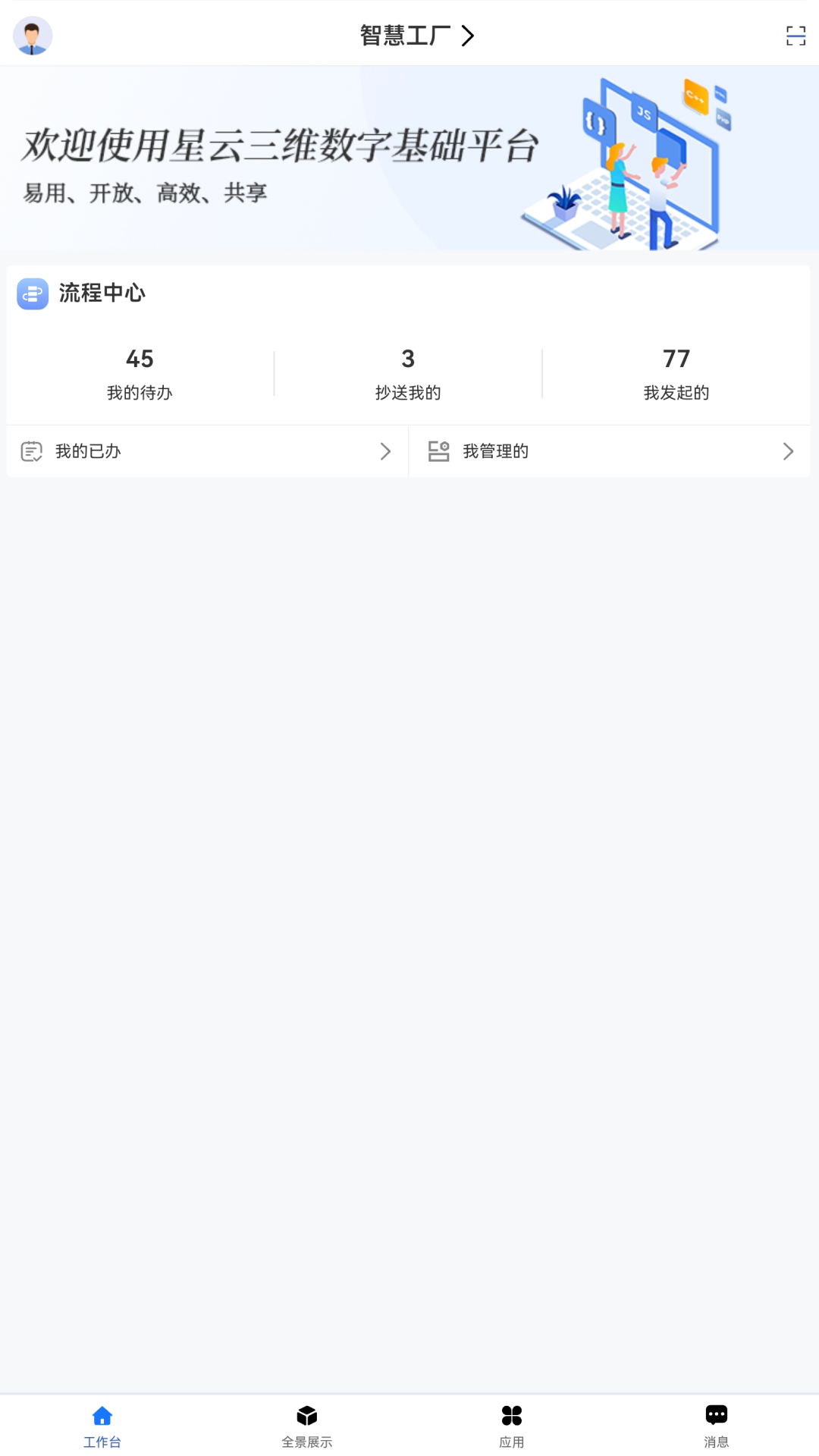This screenshot has width=819, height=1456.
Task: Go to the 应用 tab
Action: pyautogui.click(x=512, y=1426)
